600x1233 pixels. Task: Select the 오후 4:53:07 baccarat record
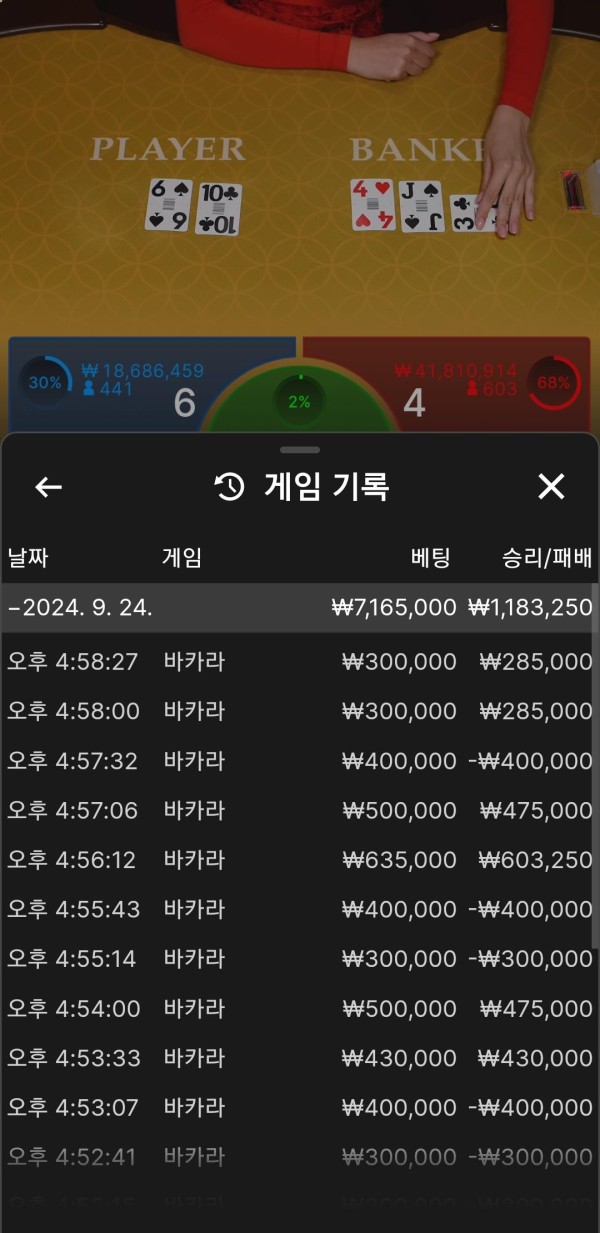pyautogui.click(x=299, y=1108)
